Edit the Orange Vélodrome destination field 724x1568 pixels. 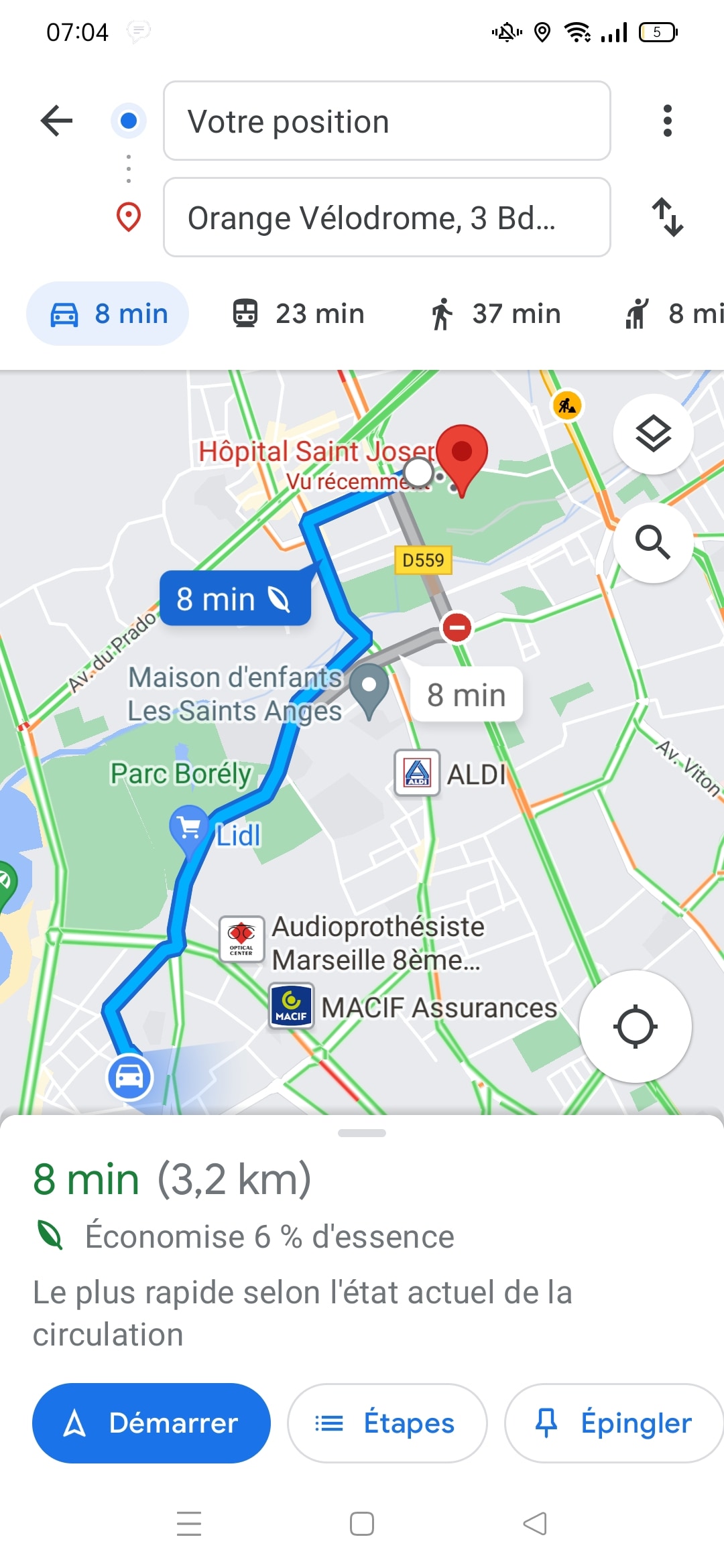coord(386,218)
